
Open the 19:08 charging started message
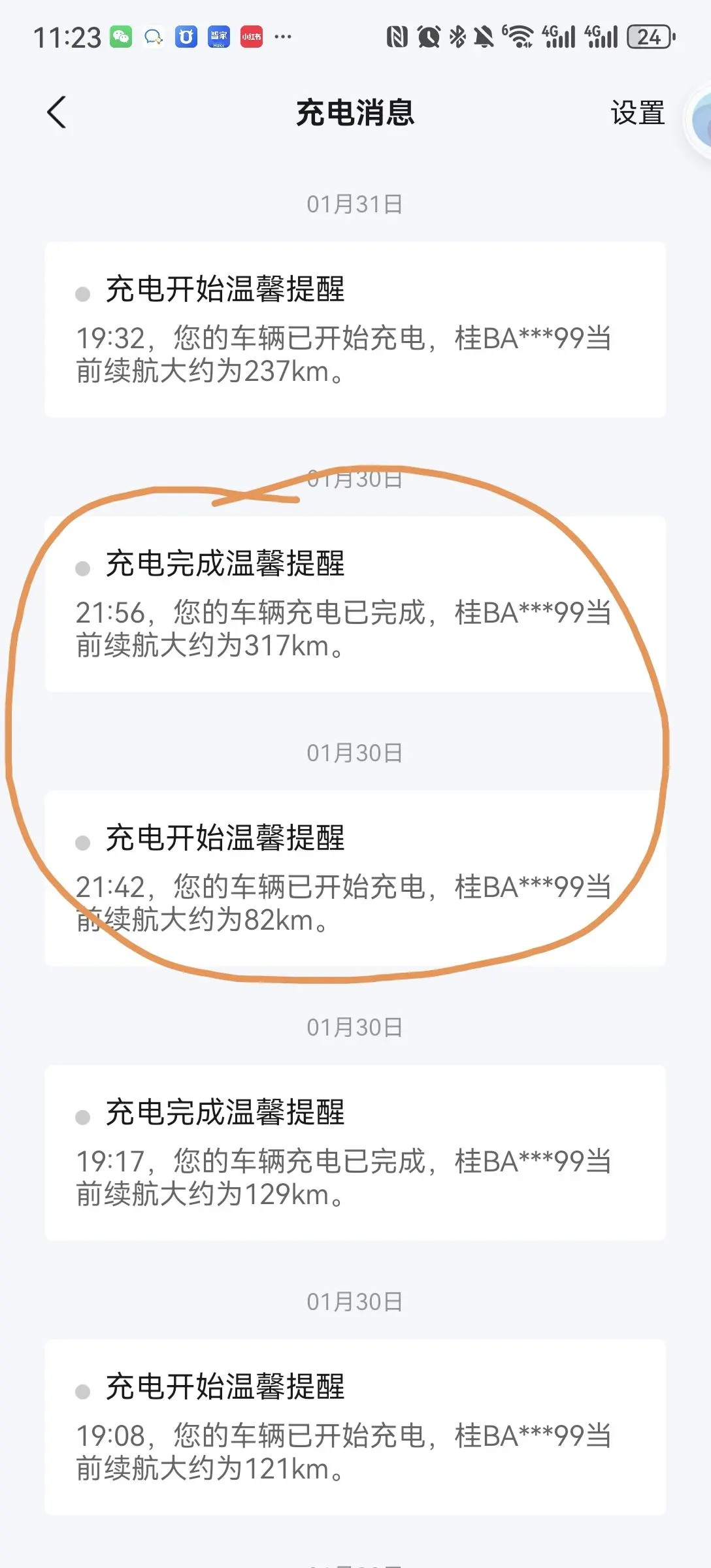355,1427
